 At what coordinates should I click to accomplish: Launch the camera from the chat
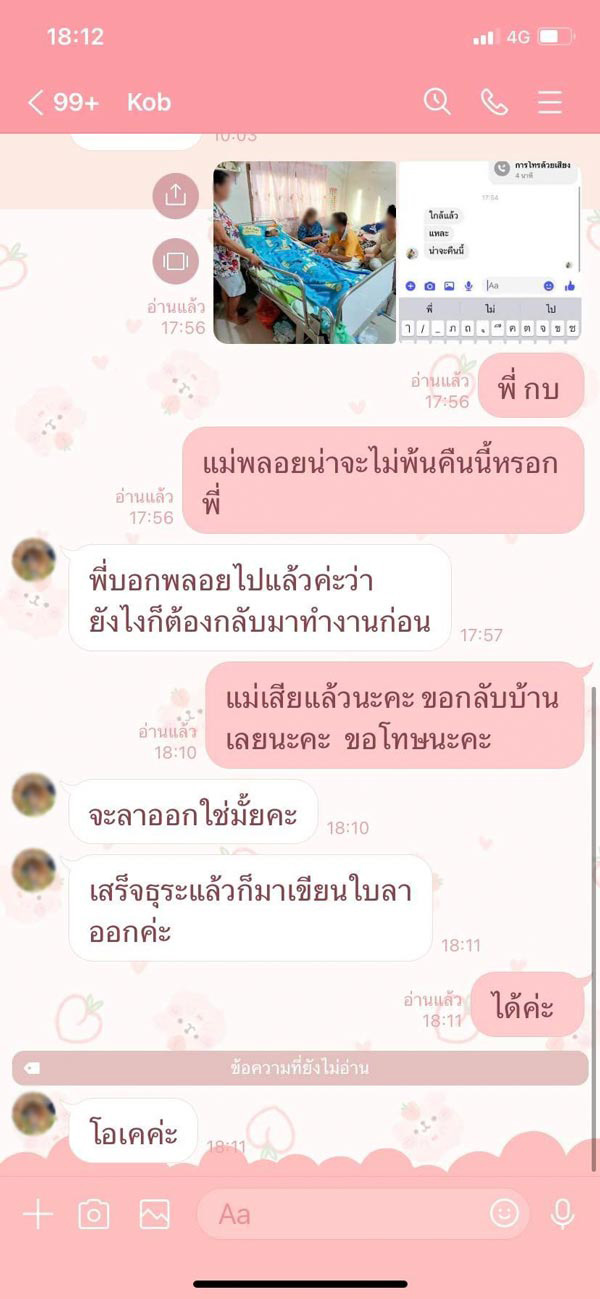[x=94, y=1214]
